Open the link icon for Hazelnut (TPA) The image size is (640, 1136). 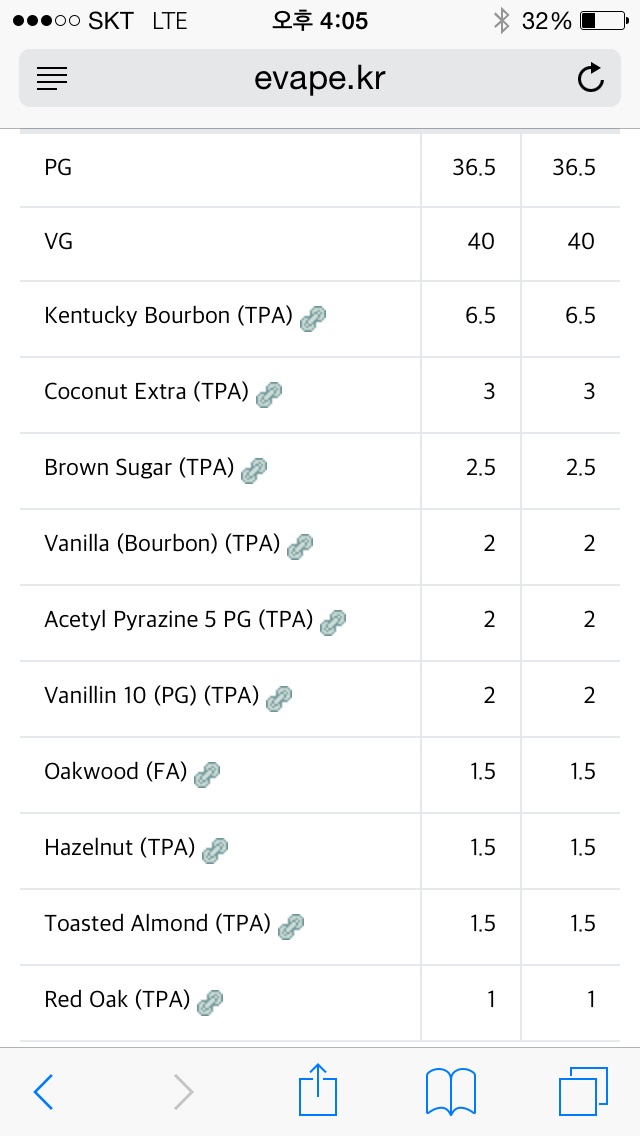click(x=215, y=850)
